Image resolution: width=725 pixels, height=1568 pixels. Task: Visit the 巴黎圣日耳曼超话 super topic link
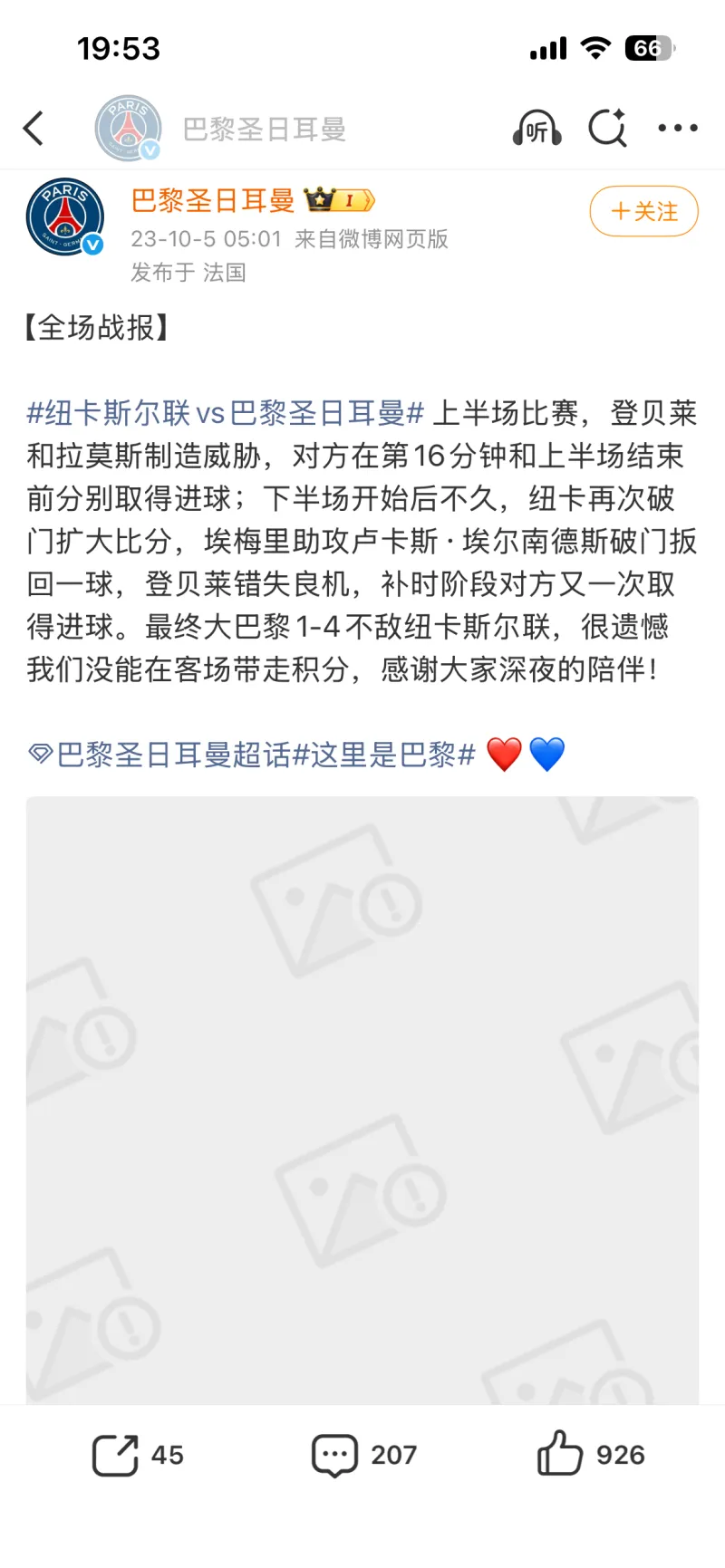[x=161, y=755]
